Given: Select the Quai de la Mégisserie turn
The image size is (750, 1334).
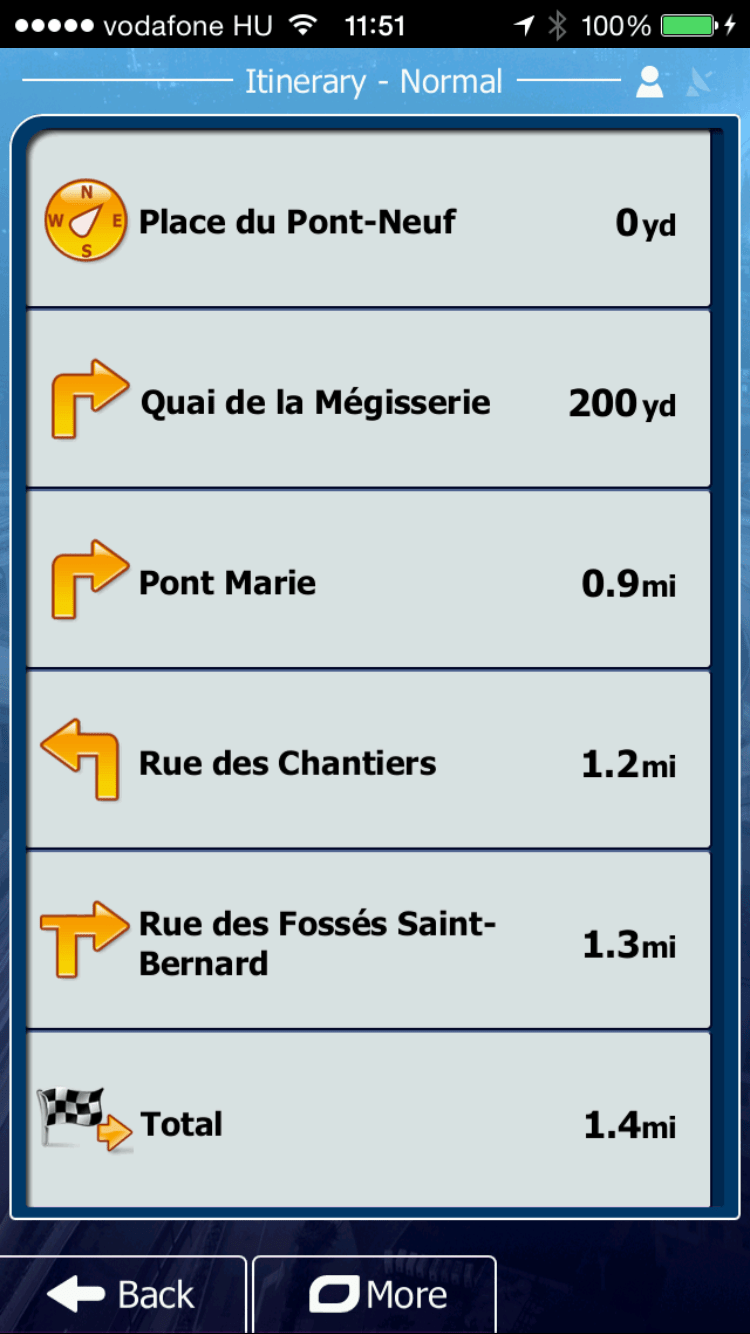Looking at the screenshot, I should pos(368,399).
